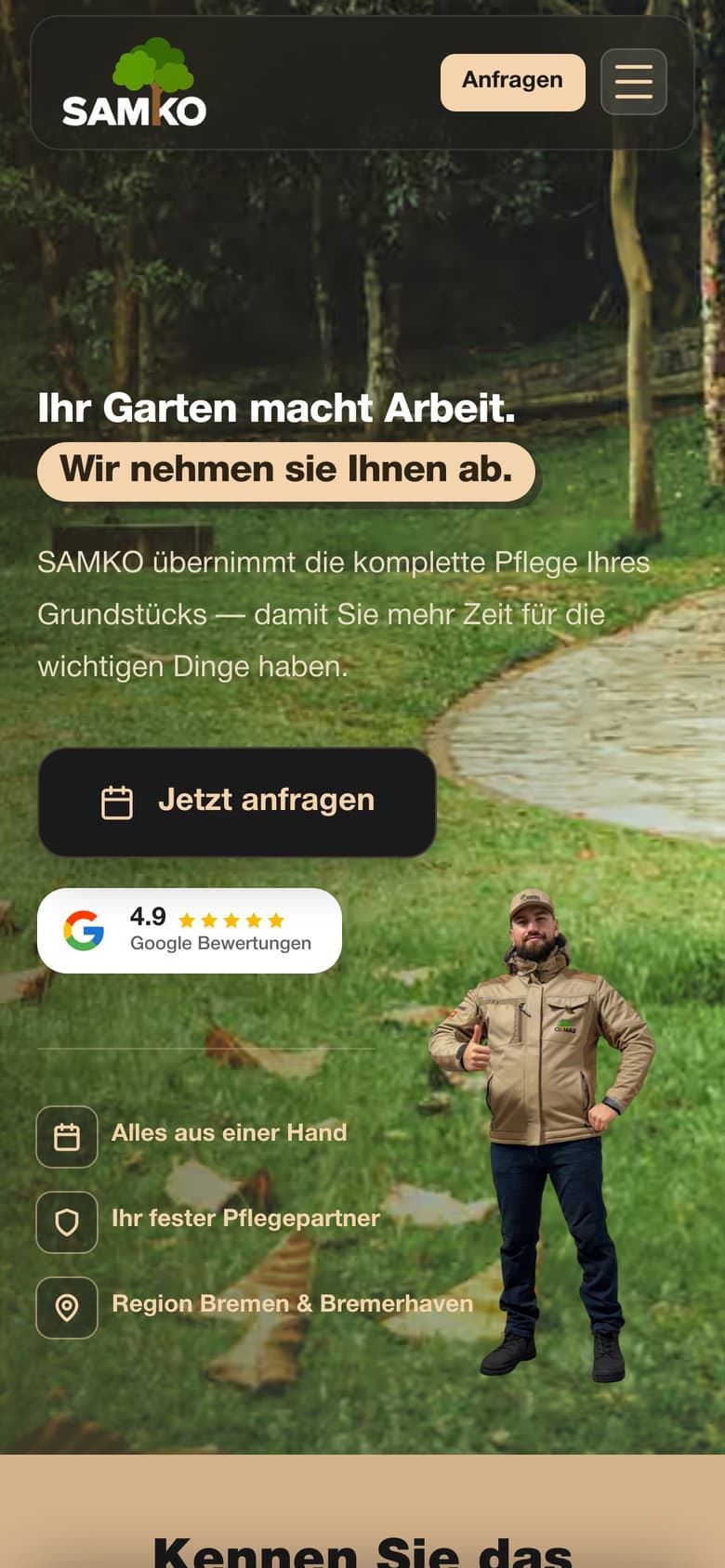
Task: Open the hamburger menu
Action: (x=634, y=82)
